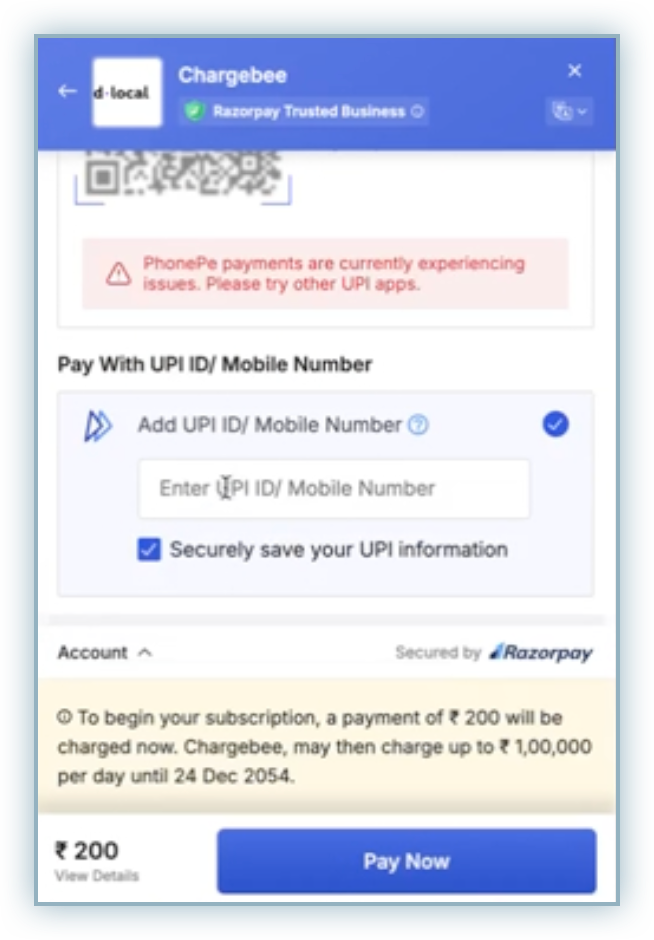Focus the Enter UPI ID/ Mobile Number field

click(x=334, y=489)
